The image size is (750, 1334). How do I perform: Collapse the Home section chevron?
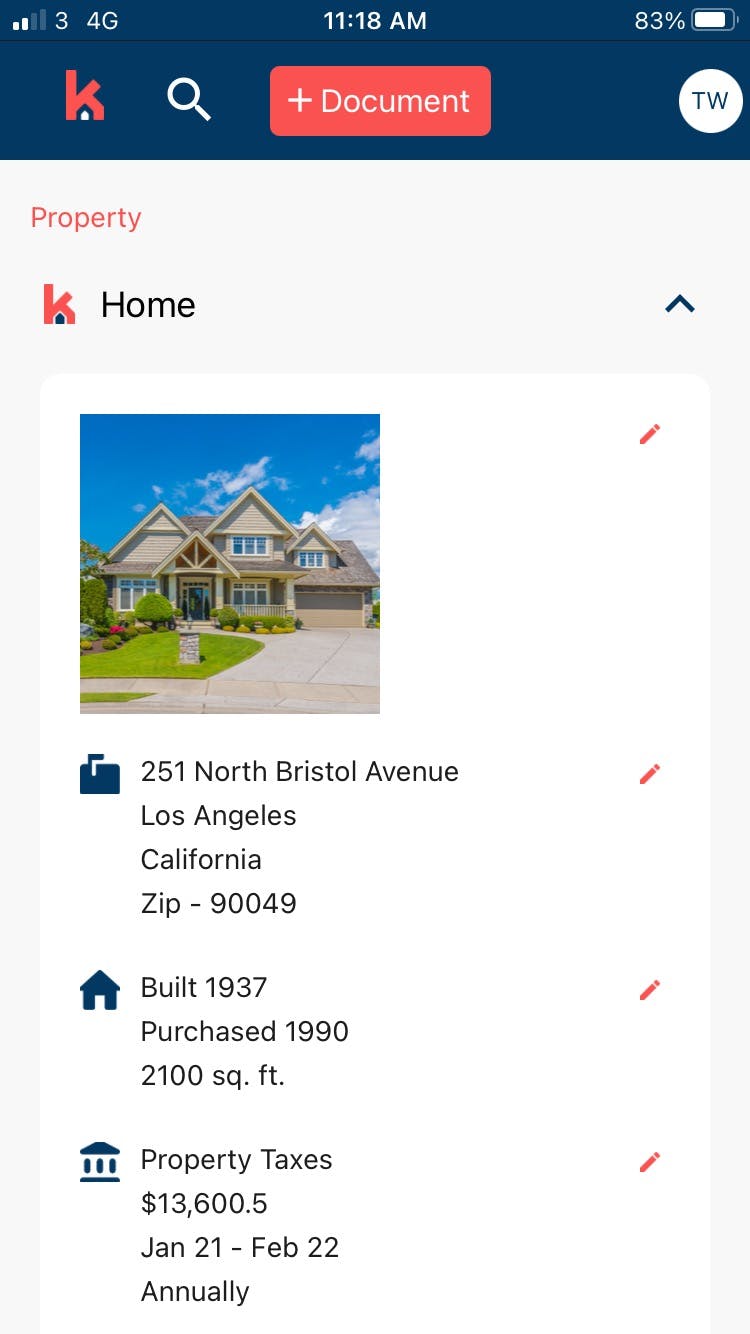(680, 304)
